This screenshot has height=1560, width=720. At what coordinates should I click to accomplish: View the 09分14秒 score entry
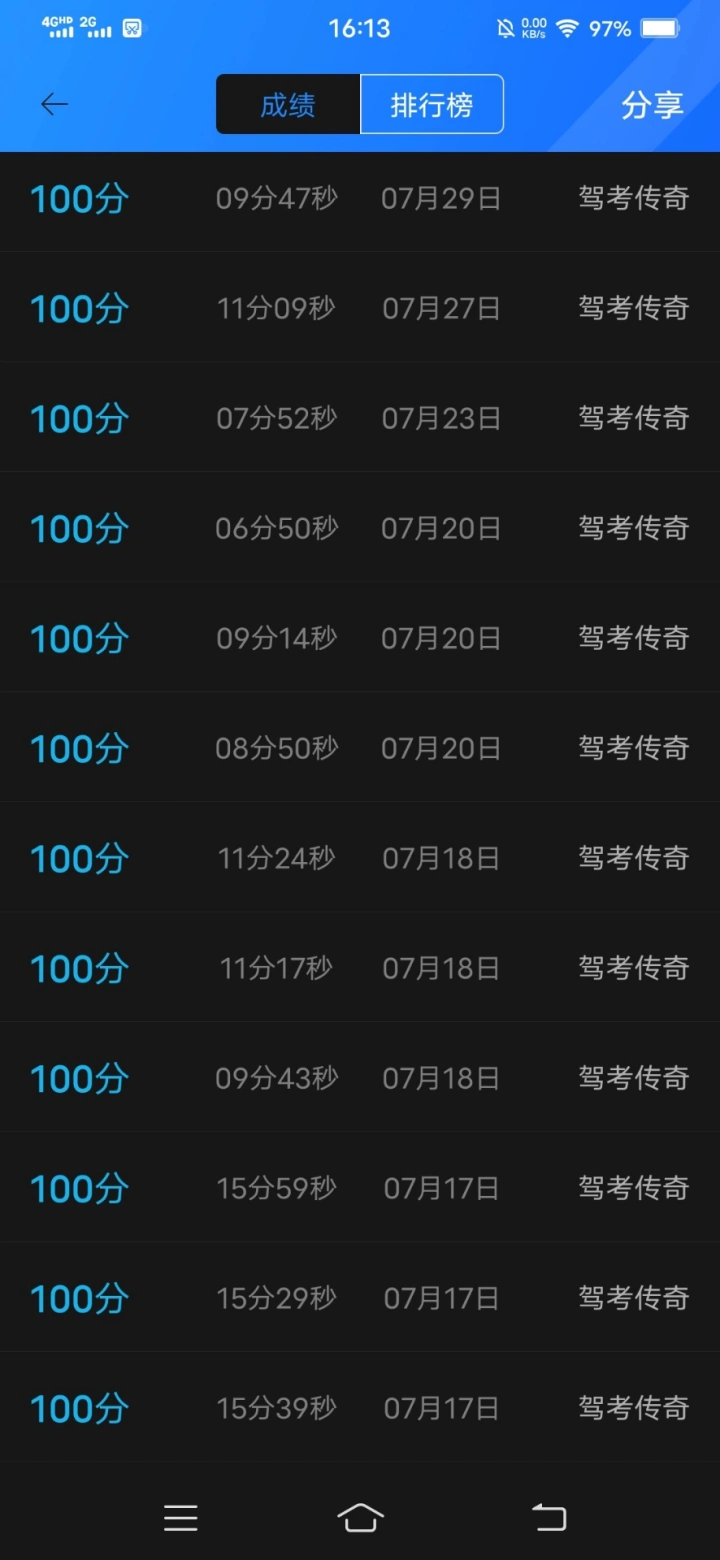pos(360,637)
